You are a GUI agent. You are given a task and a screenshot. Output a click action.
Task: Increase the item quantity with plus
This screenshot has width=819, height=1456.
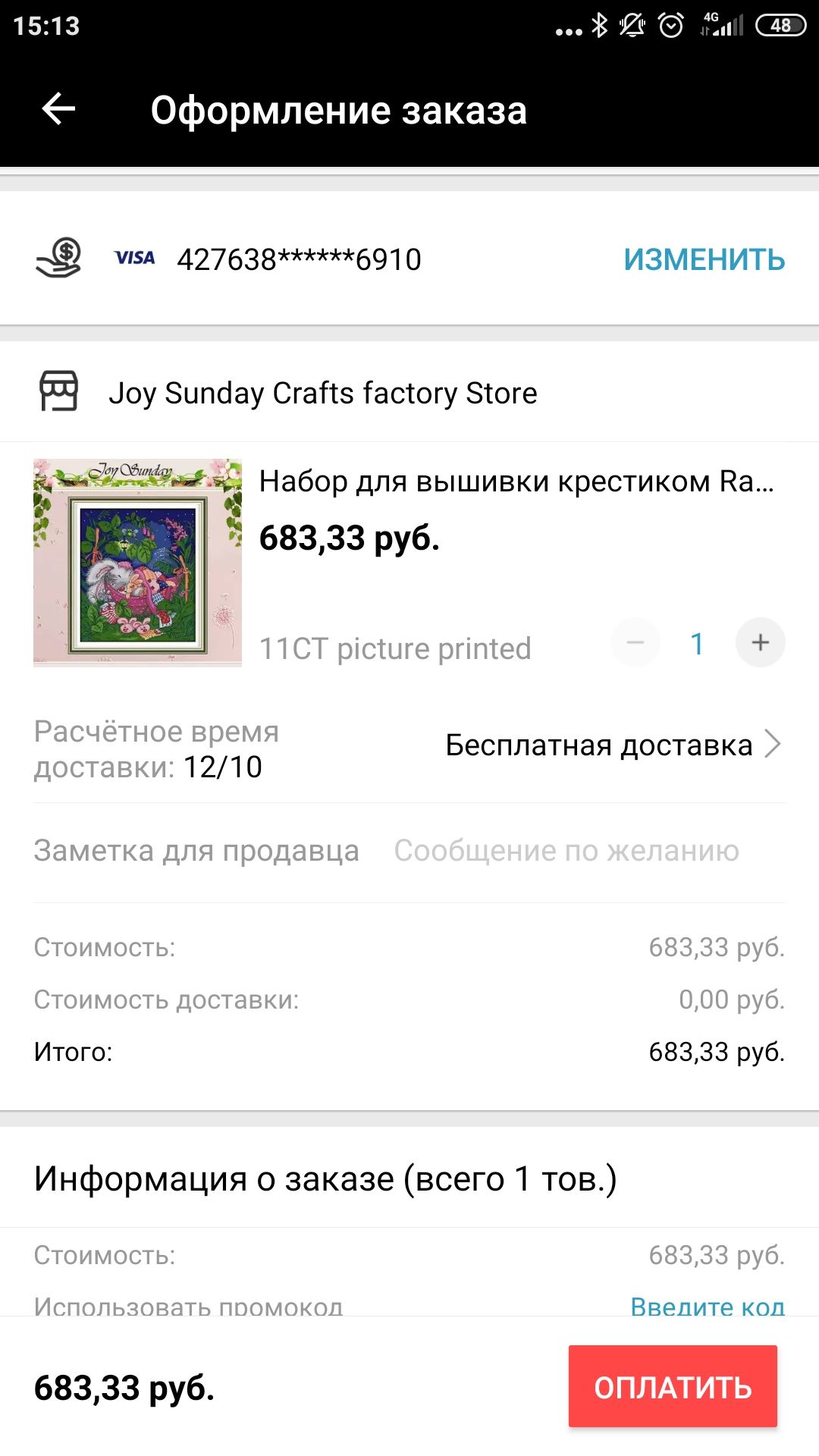[x=760, y=643]
